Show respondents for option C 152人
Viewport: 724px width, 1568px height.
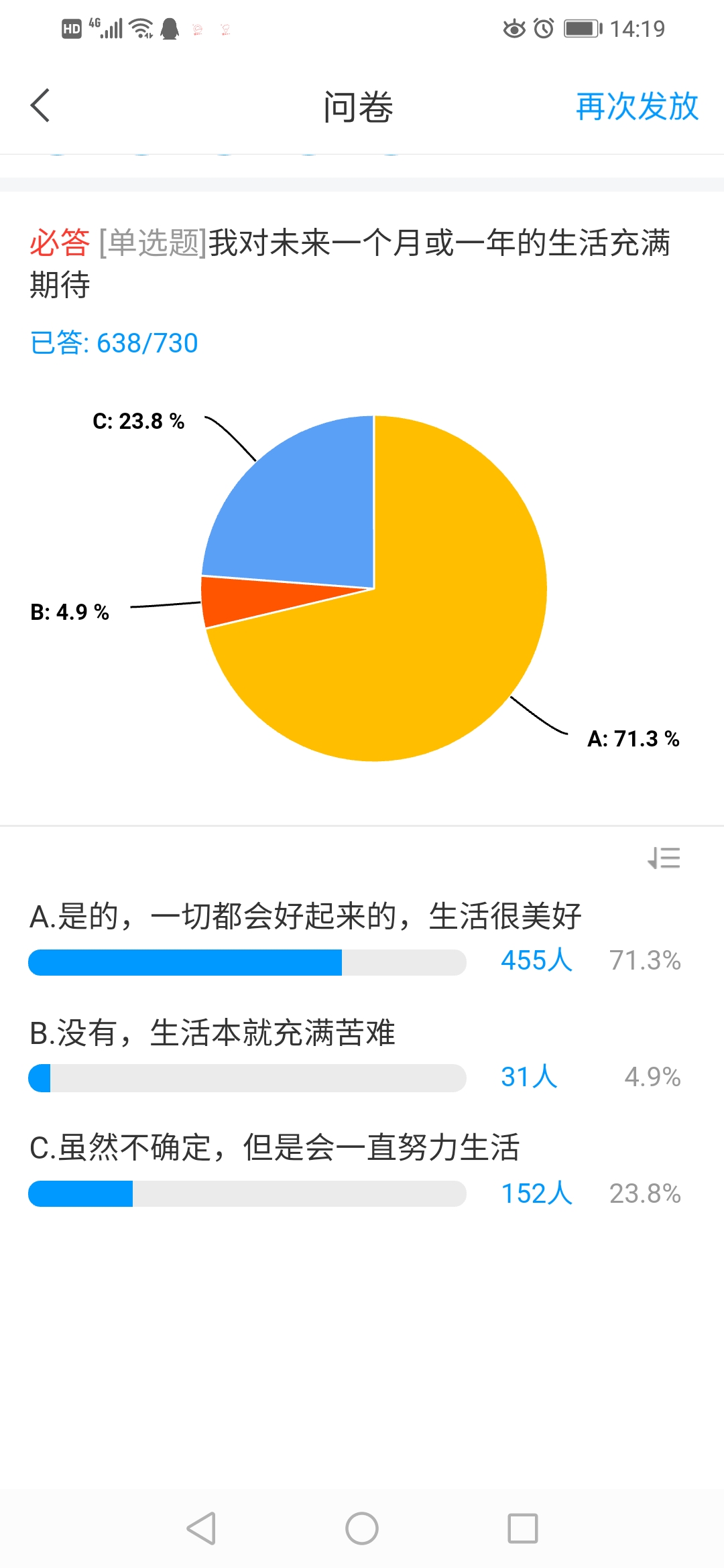point(536,1193)
